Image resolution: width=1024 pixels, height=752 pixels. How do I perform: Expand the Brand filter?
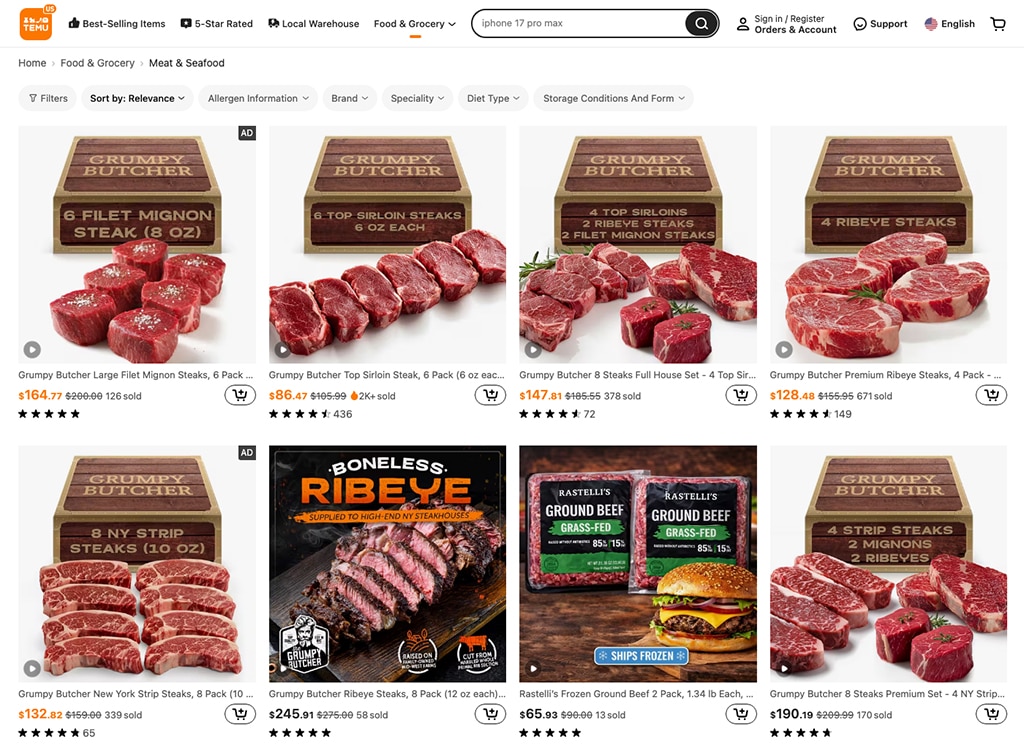tap(350, 98)
